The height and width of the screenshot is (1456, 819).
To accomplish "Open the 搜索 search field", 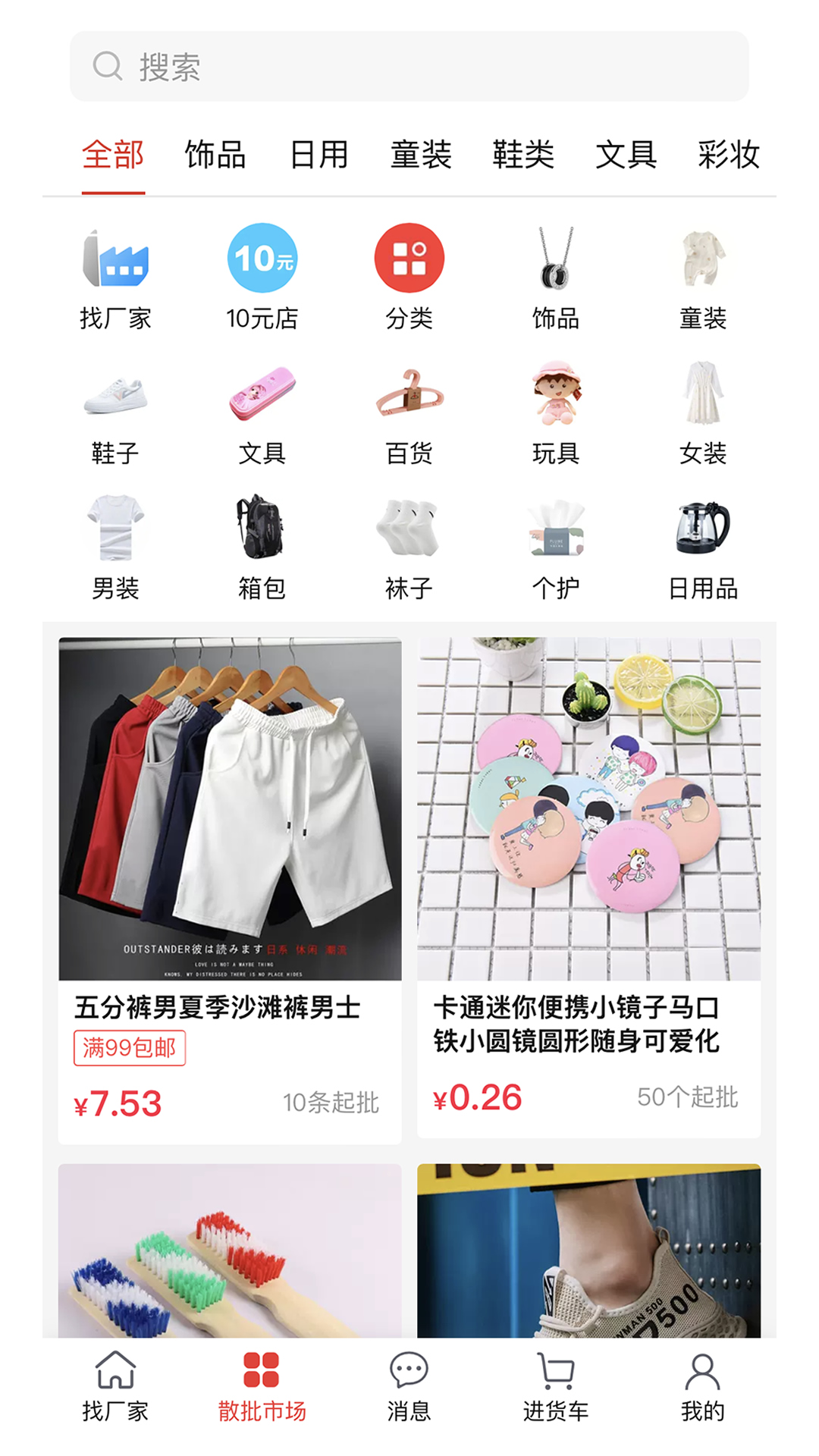I will coord(409,67).
